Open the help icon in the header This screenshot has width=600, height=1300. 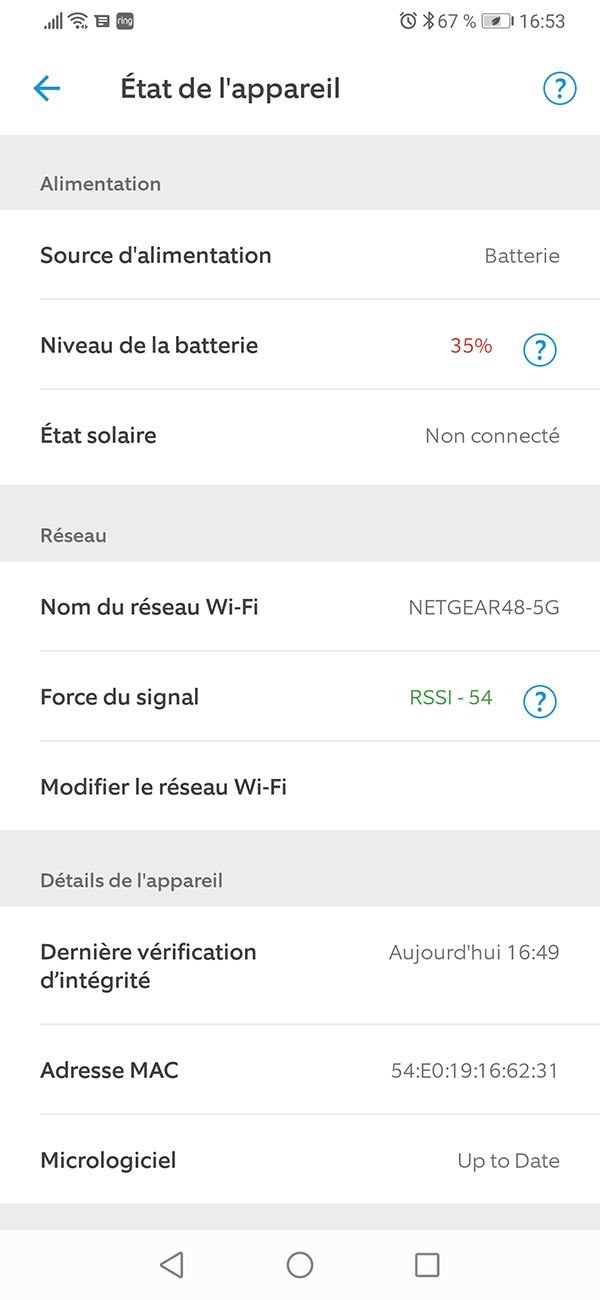[559, 89]
